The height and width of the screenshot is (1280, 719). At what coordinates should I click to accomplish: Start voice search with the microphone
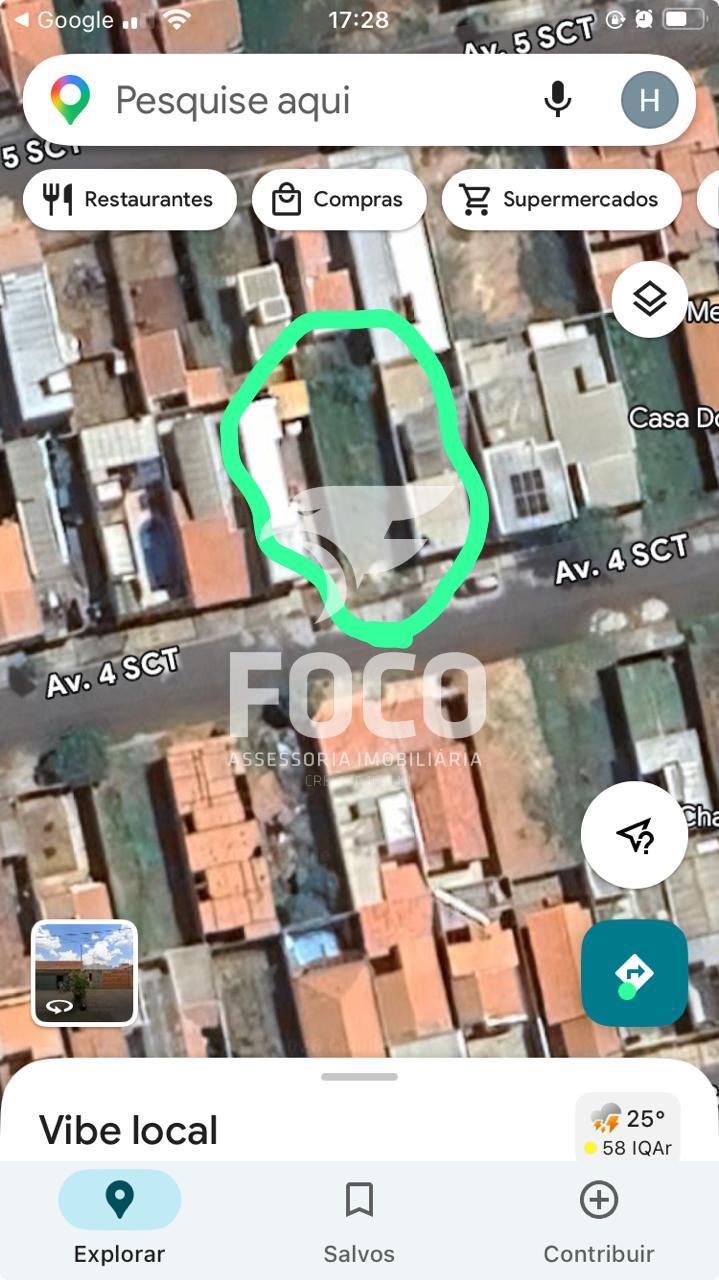[558, 100]
